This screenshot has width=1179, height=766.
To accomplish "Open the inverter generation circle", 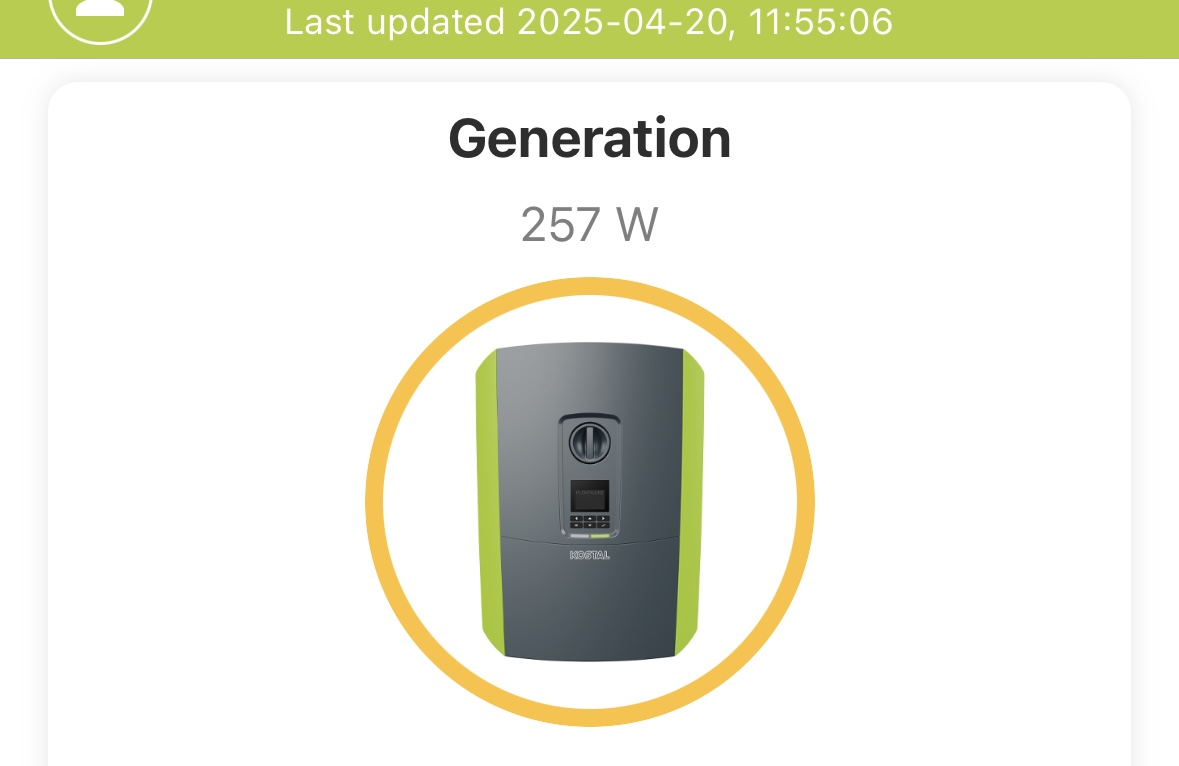I will point(590,502).
